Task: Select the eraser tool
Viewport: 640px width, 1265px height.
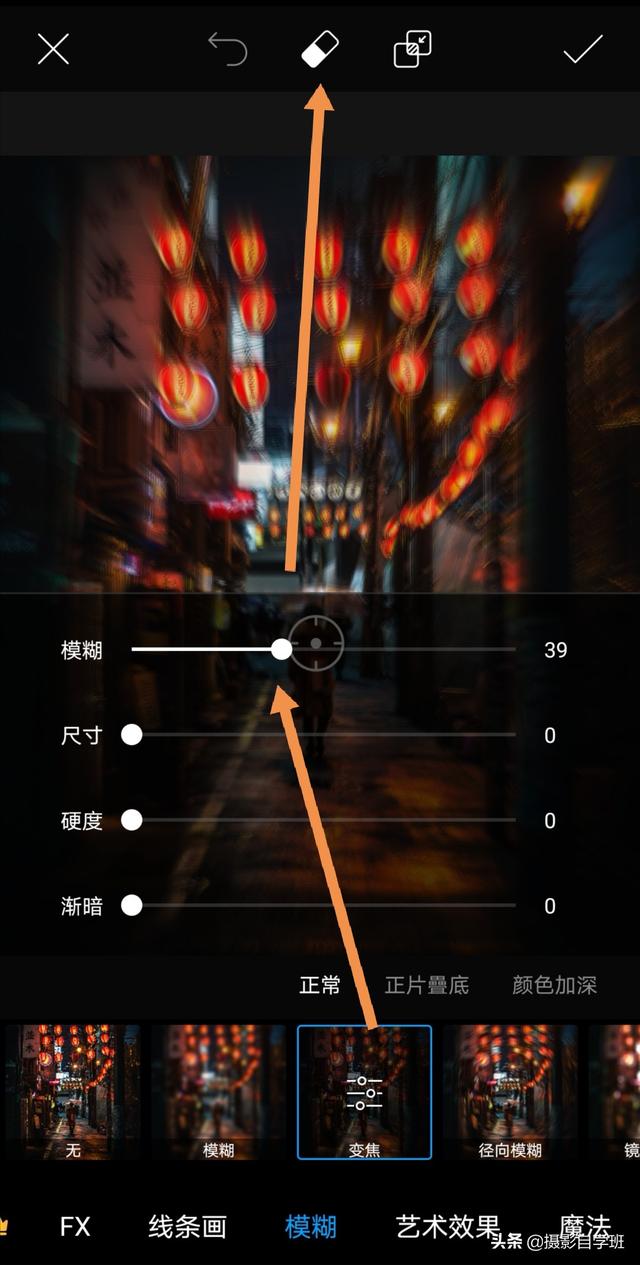Action: click(x=320, y=48)
